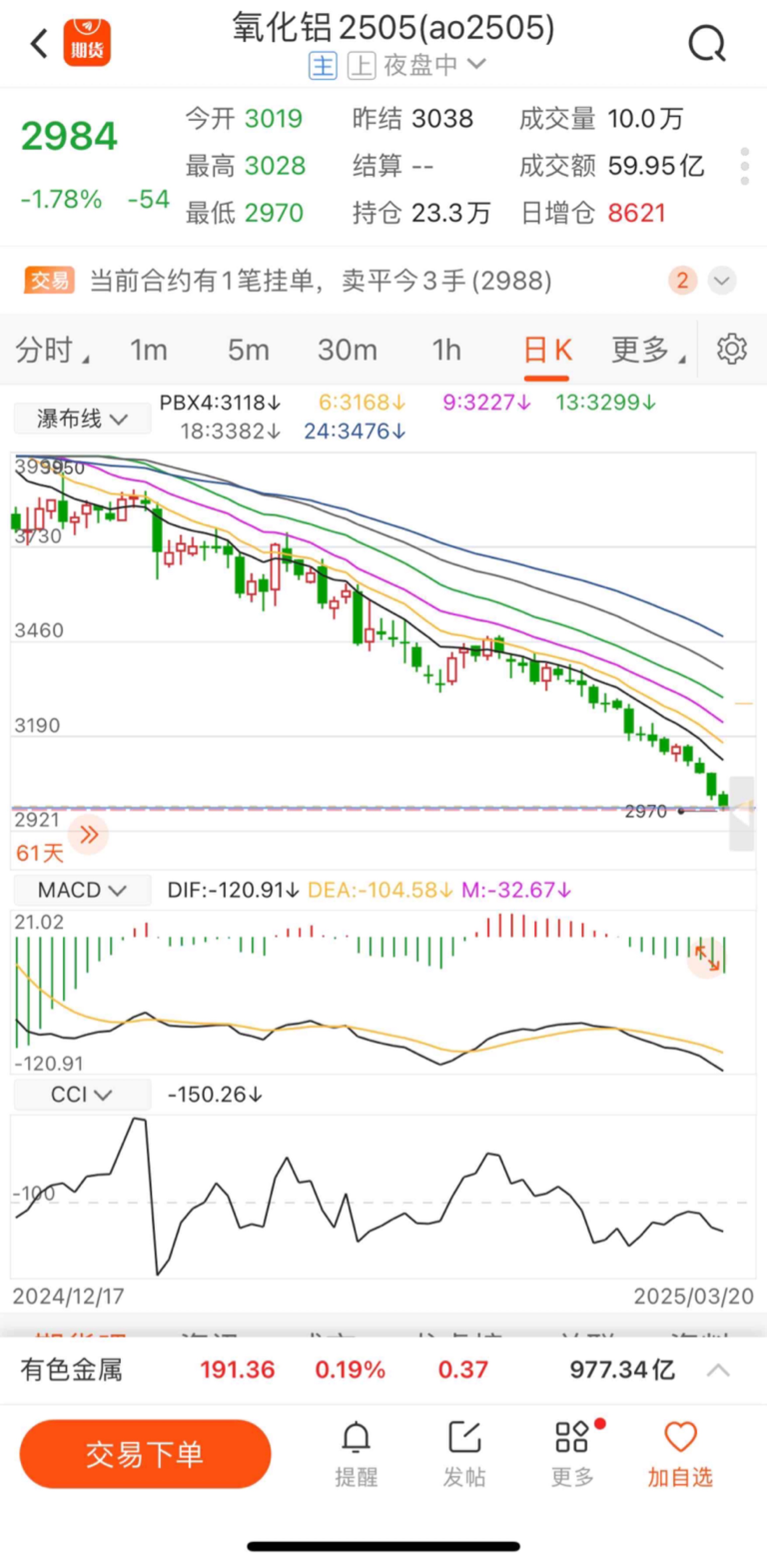The image size is (767, 1568).
Task: Create a post with 发帖
Action: pyautogui.click(x=464, y=1454)
